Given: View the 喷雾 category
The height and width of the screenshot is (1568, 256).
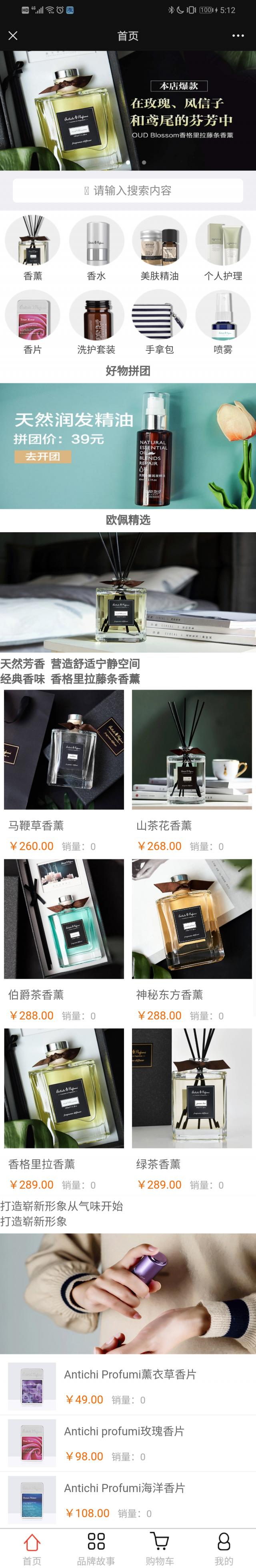Looking at the screenshot, I should click(222, 323).
